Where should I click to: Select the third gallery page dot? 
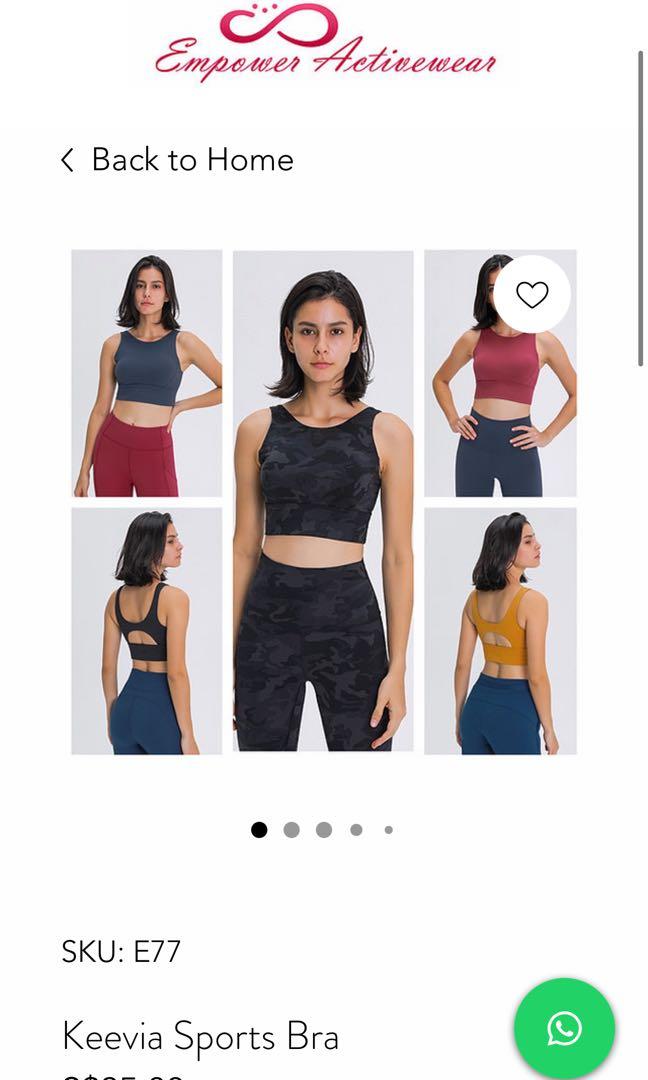(324, 830)
